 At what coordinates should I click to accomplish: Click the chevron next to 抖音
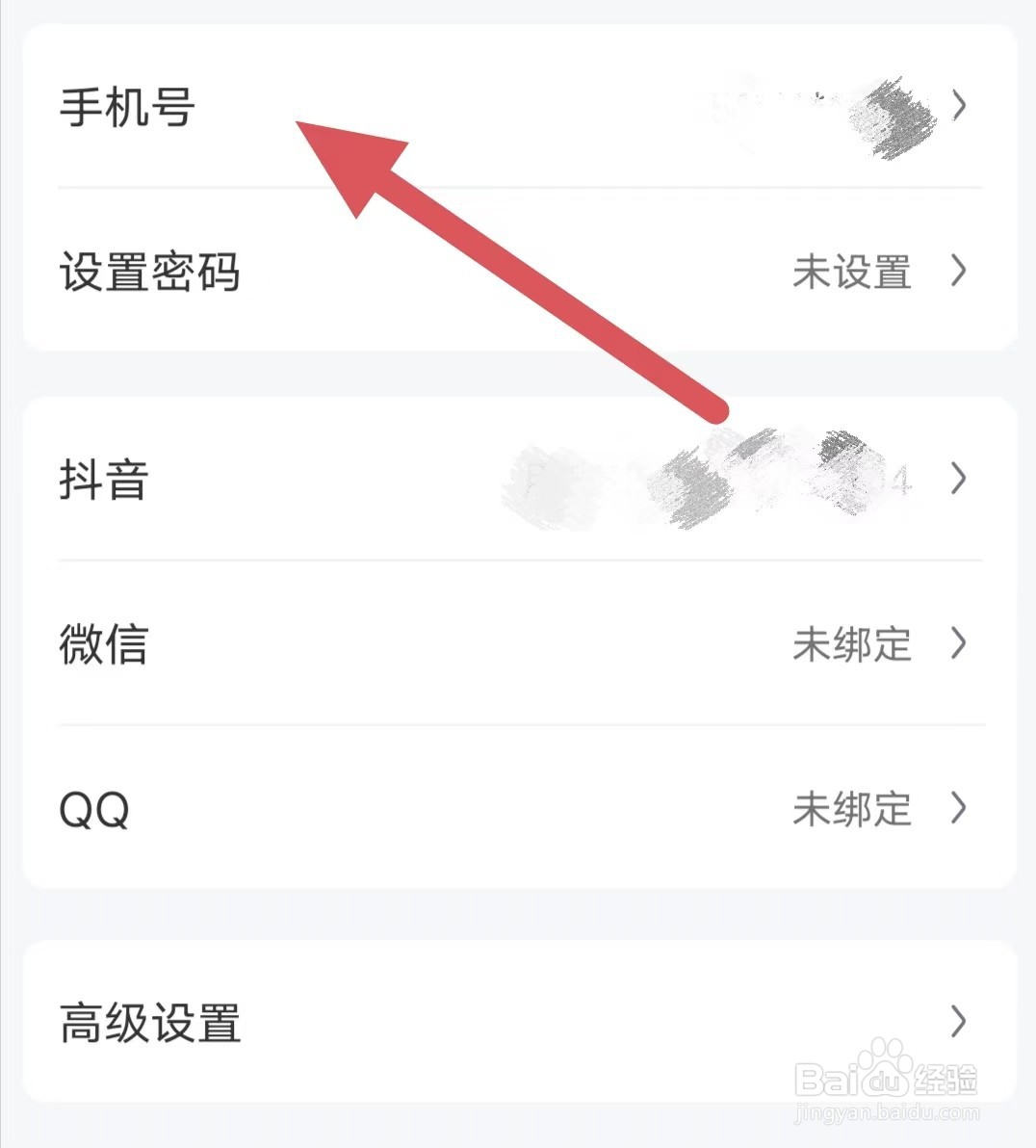click(x=958, y=480)
